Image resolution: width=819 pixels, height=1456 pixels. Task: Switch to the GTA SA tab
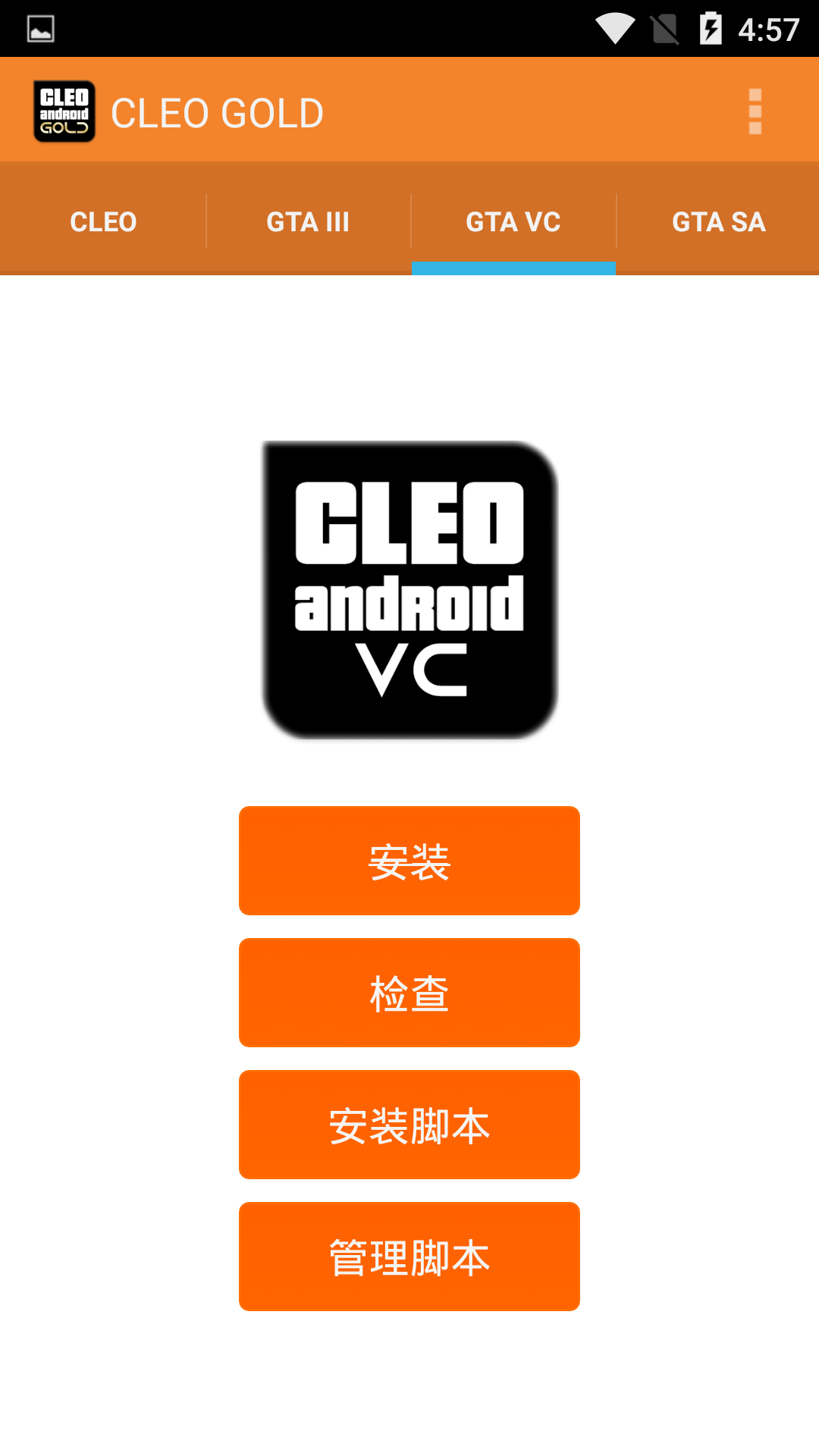pyautogui.click(x=718, y=221)
